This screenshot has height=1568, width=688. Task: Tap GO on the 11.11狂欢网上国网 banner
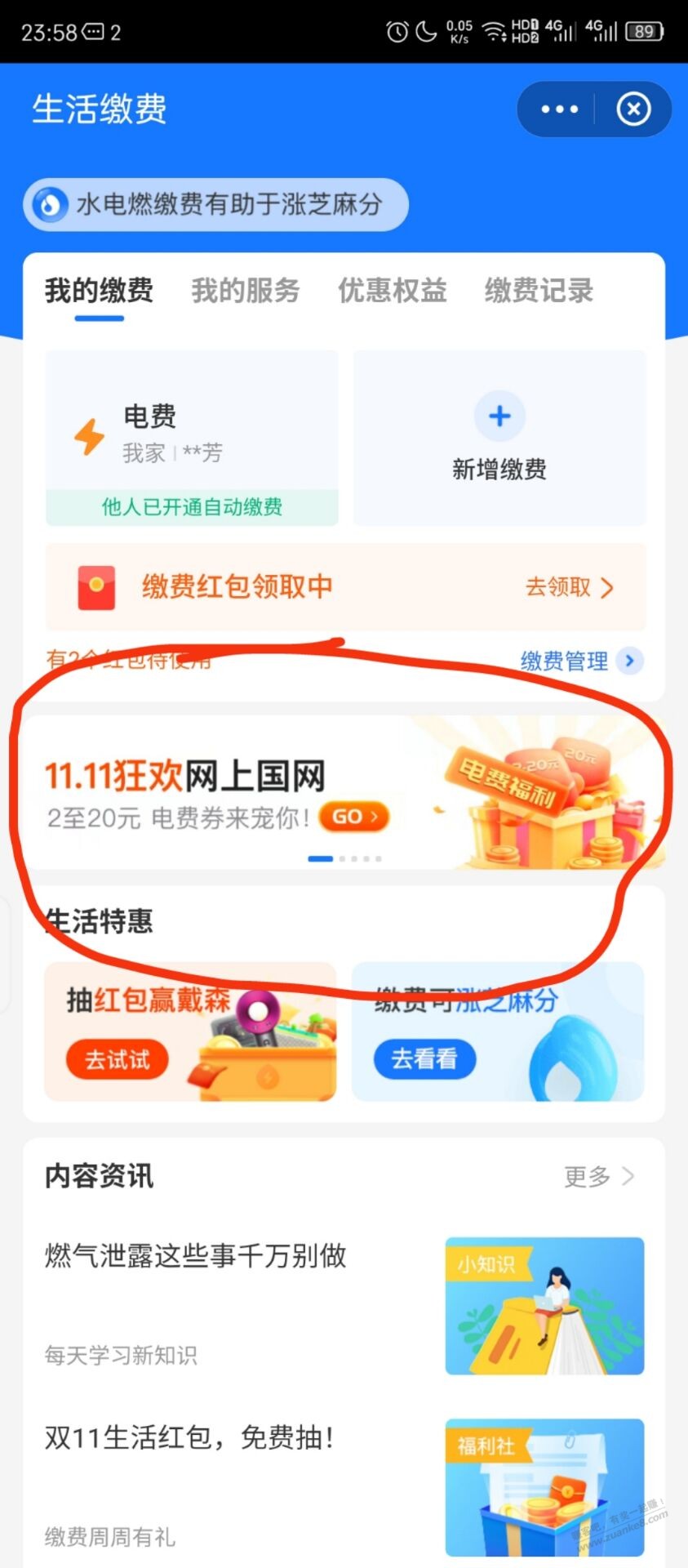point(354,817)
